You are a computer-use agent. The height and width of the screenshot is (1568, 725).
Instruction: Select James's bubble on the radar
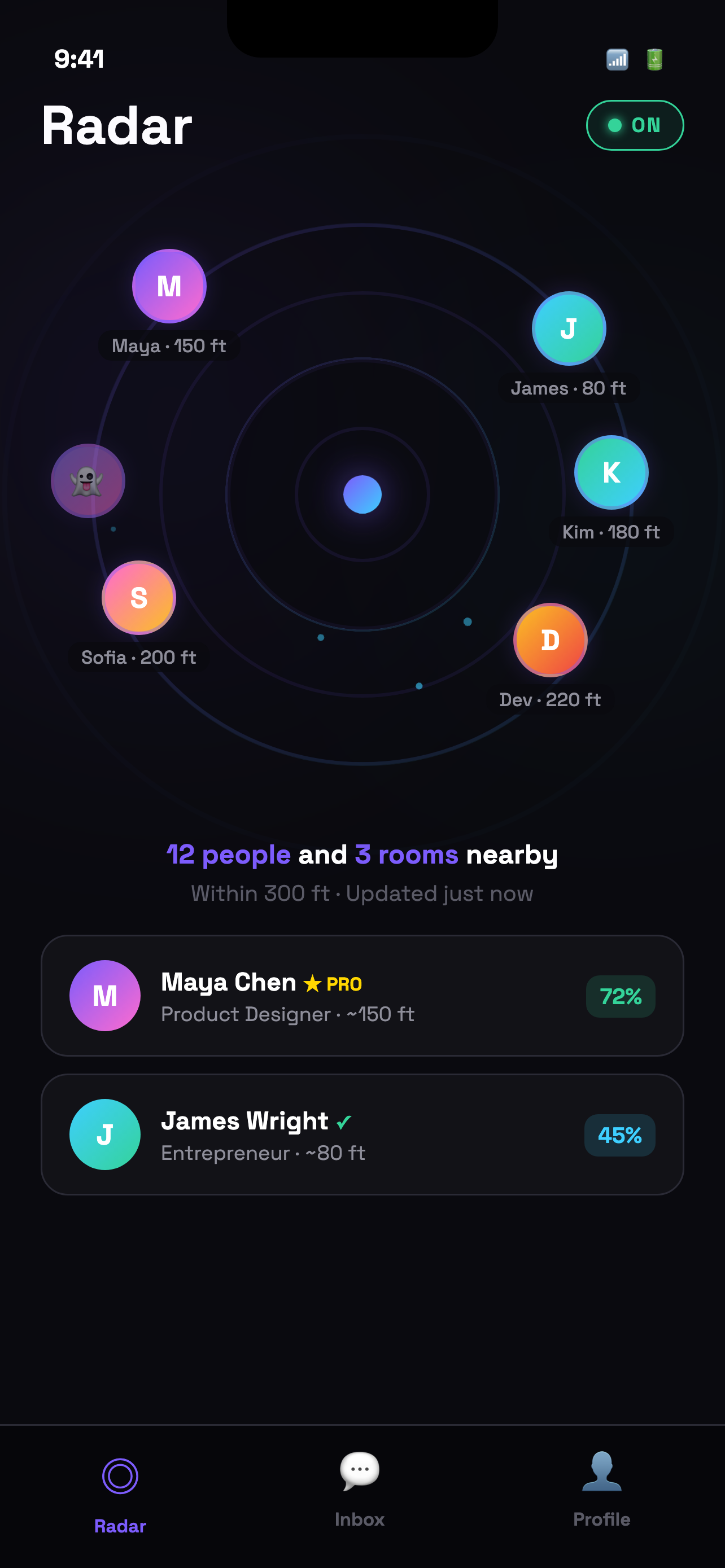pos(569,329)
